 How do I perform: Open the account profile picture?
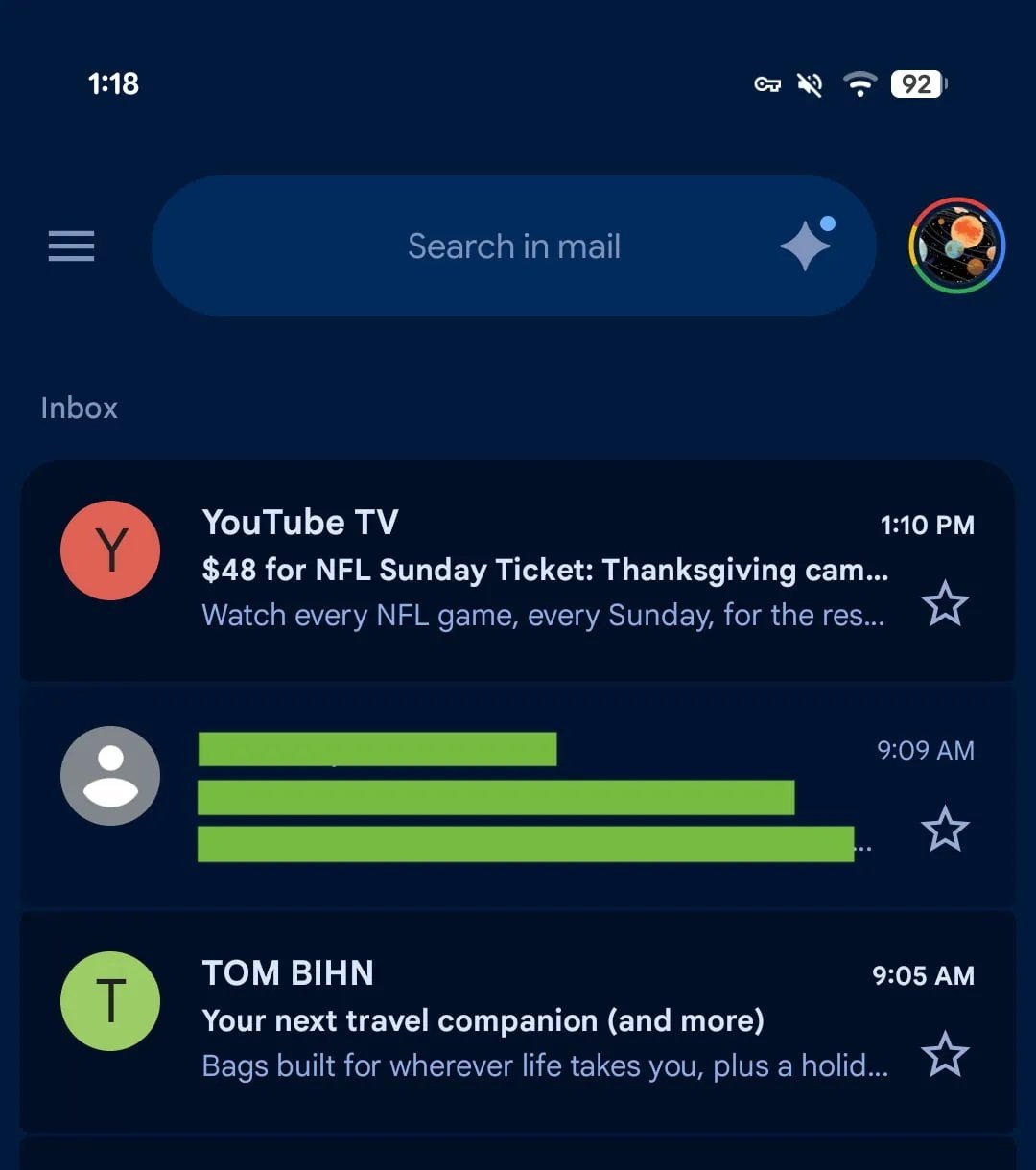pyautogui.click(x=955, y=246)
